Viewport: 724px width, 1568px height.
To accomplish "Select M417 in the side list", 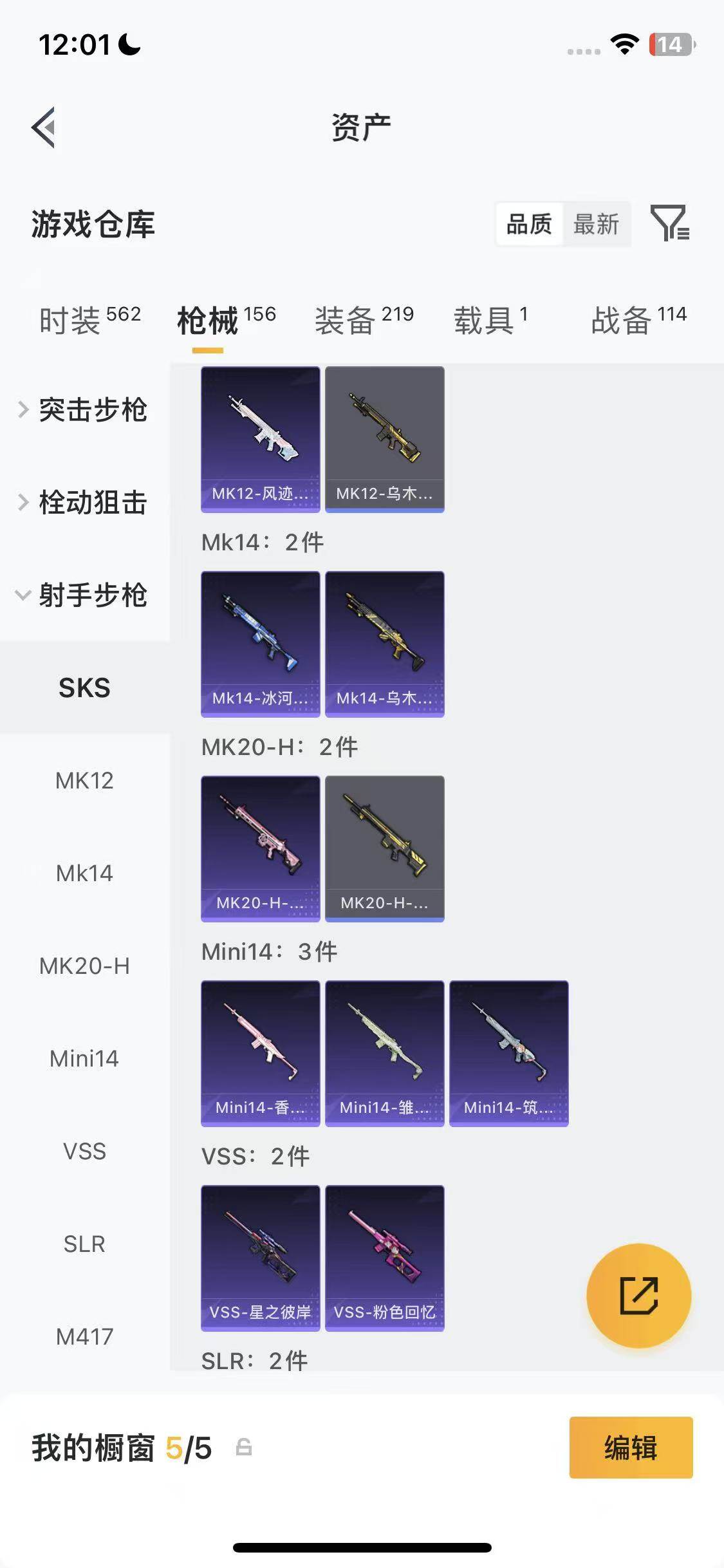I will pyautogui.click(x=84, y=1337).
